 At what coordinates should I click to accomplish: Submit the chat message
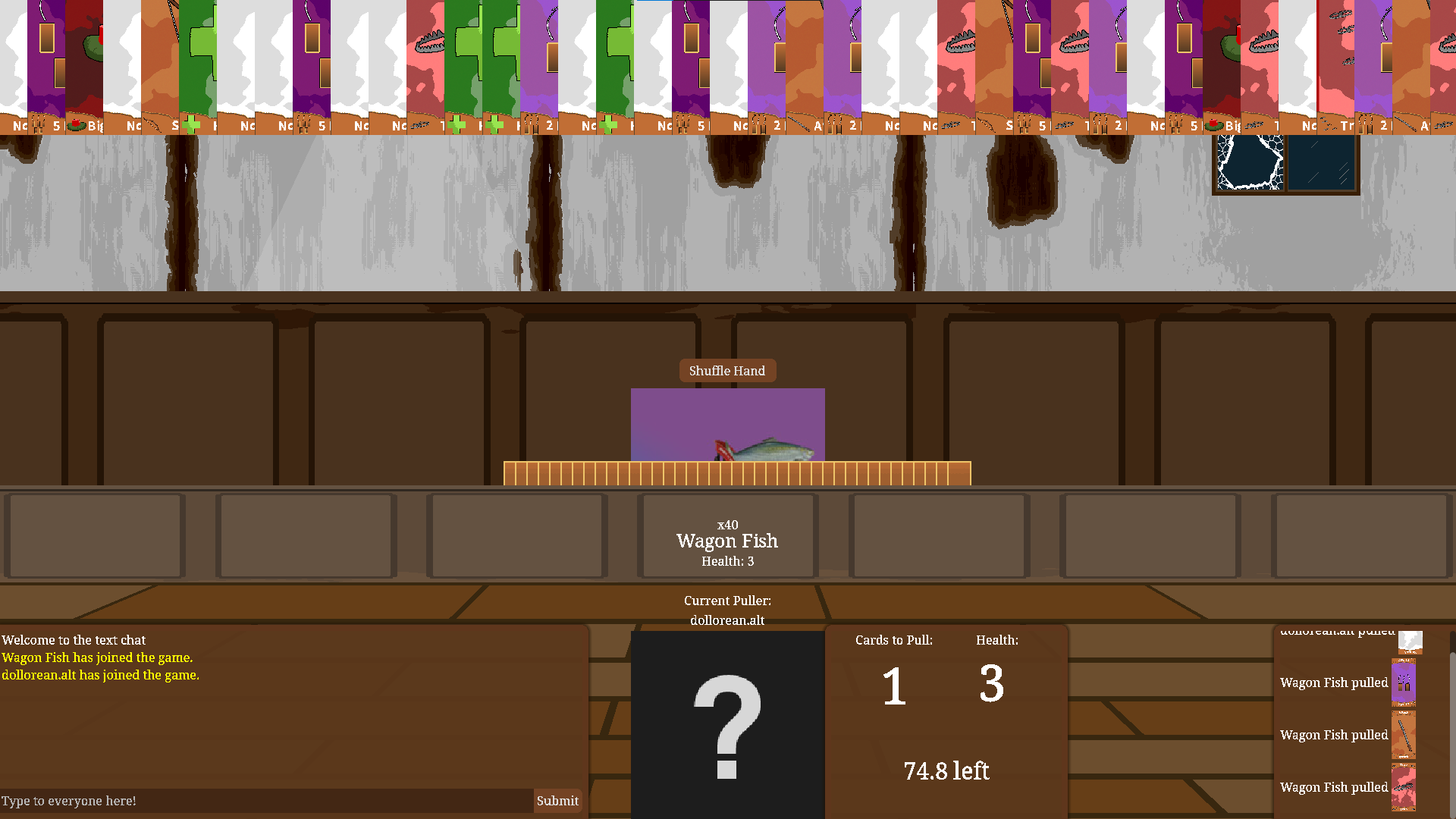pos(557,801)
